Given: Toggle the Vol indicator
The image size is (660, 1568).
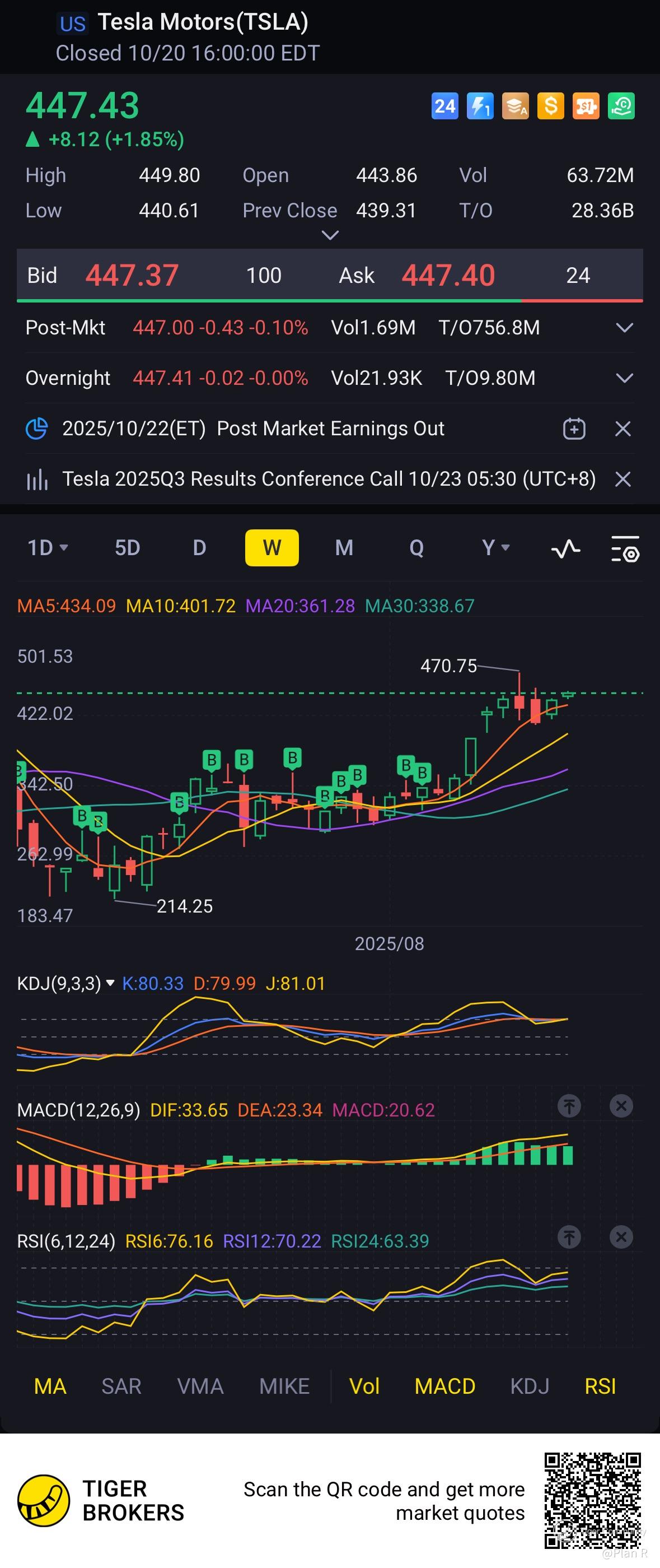Looking at the screenshot, I should click(x=364, y=1386).
